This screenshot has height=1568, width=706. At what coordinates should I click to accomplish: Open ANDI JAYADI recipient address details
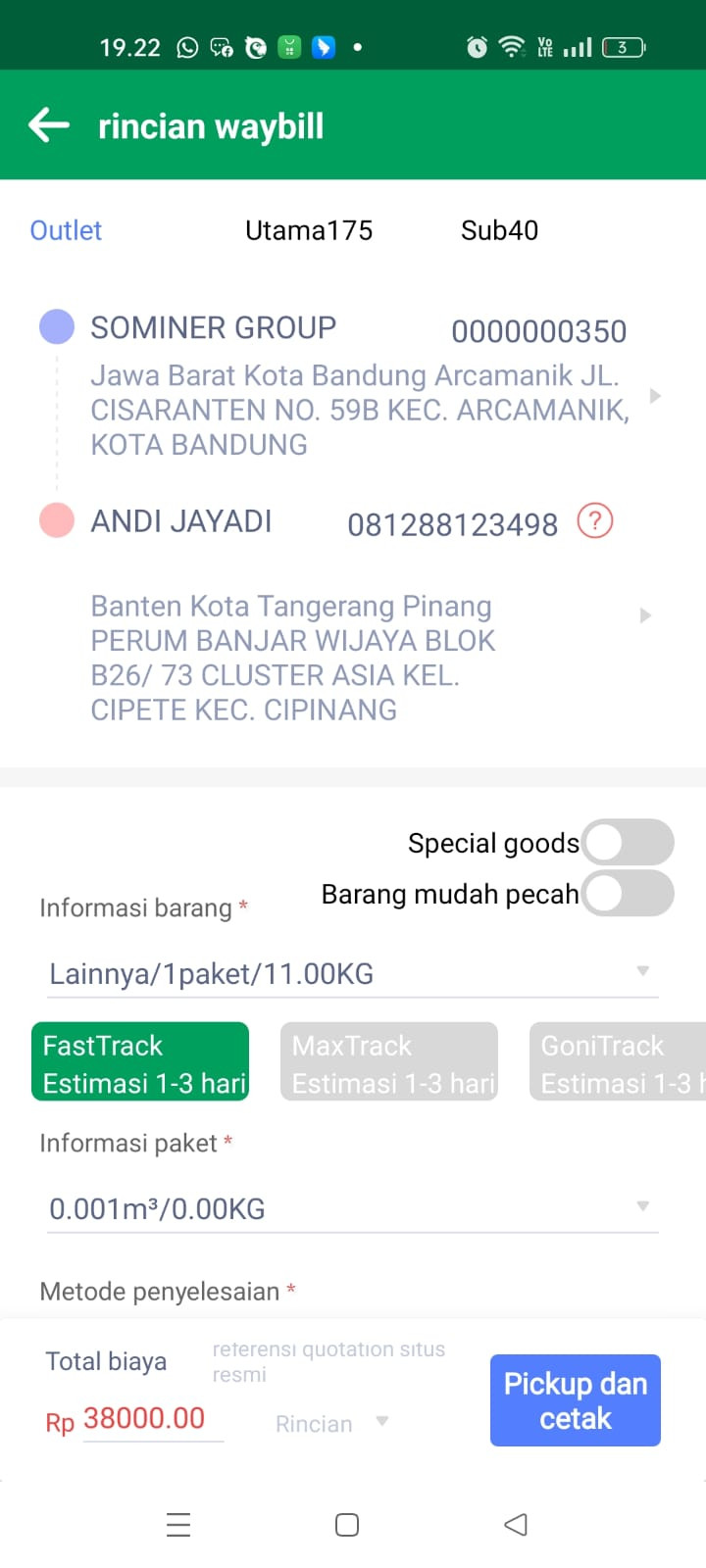644,615
